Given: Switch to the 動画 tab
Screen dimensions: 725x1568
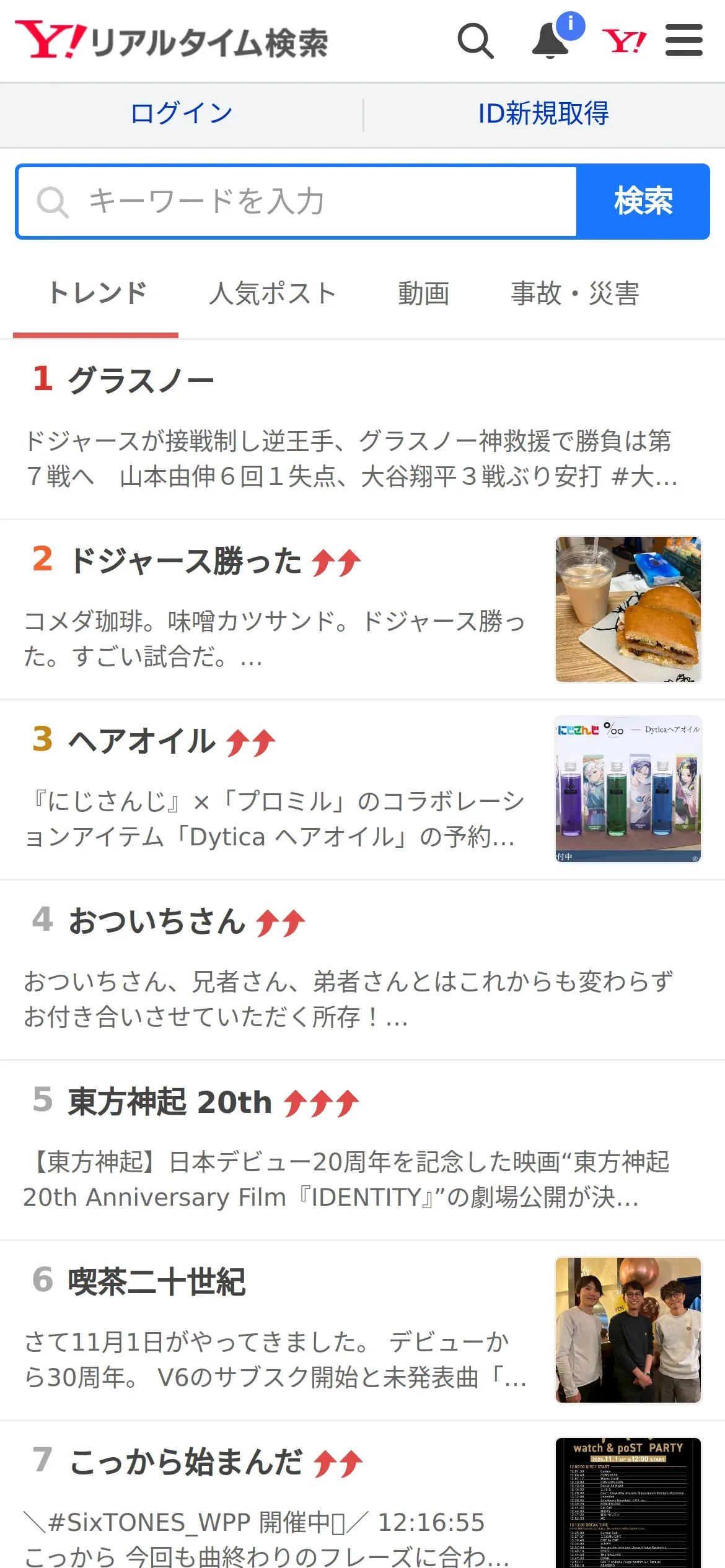Looking at the screenshot, I should point(423,294).
